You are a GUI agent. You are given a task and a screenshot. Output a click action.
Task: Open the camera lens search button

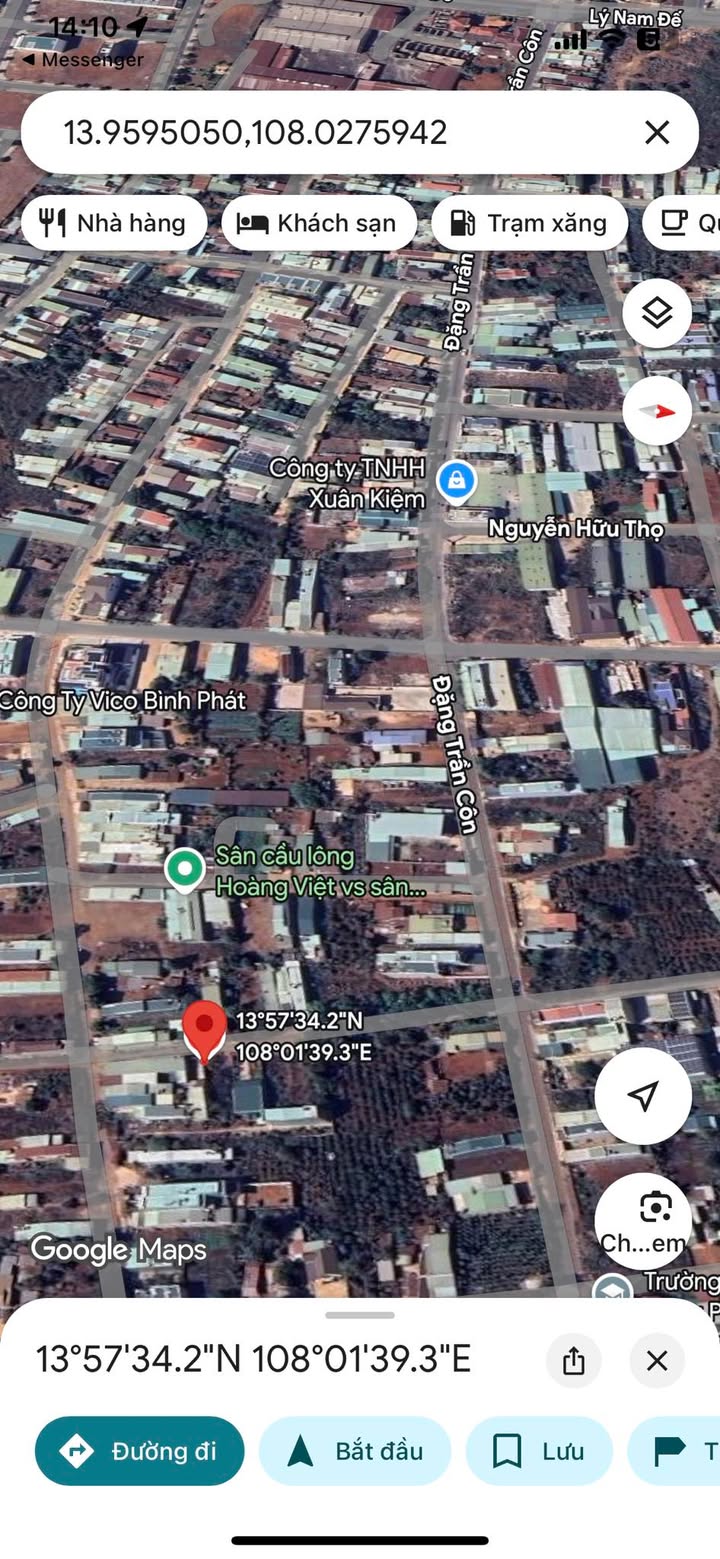point(655,1210)
